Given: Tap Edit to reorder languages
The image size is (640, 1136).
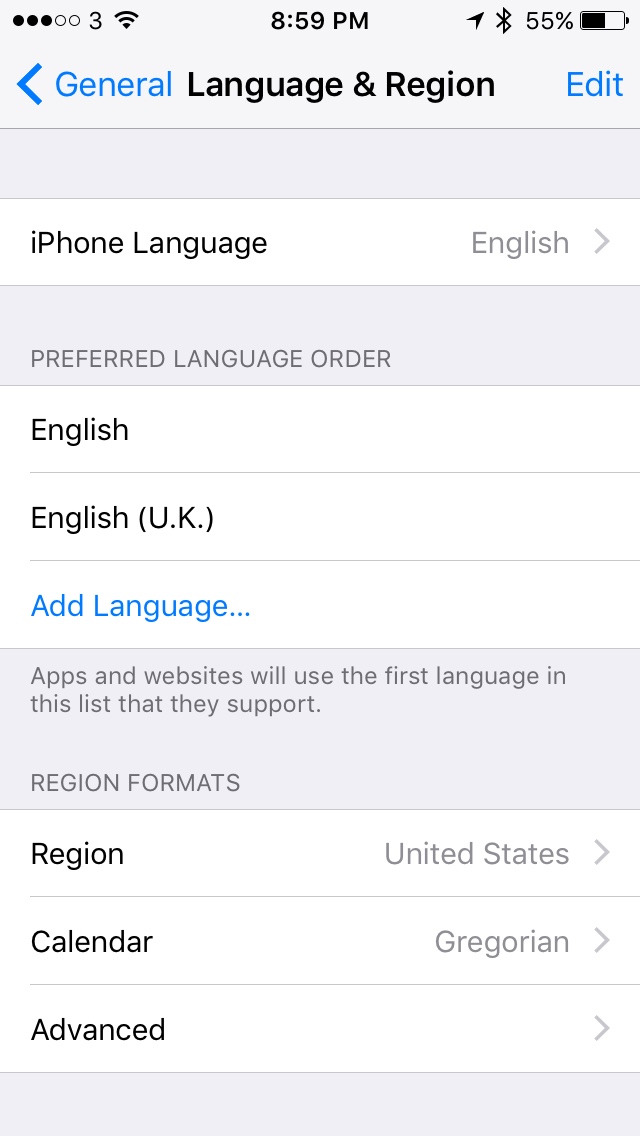Looking at the screenshot, I should pos(594,85).
